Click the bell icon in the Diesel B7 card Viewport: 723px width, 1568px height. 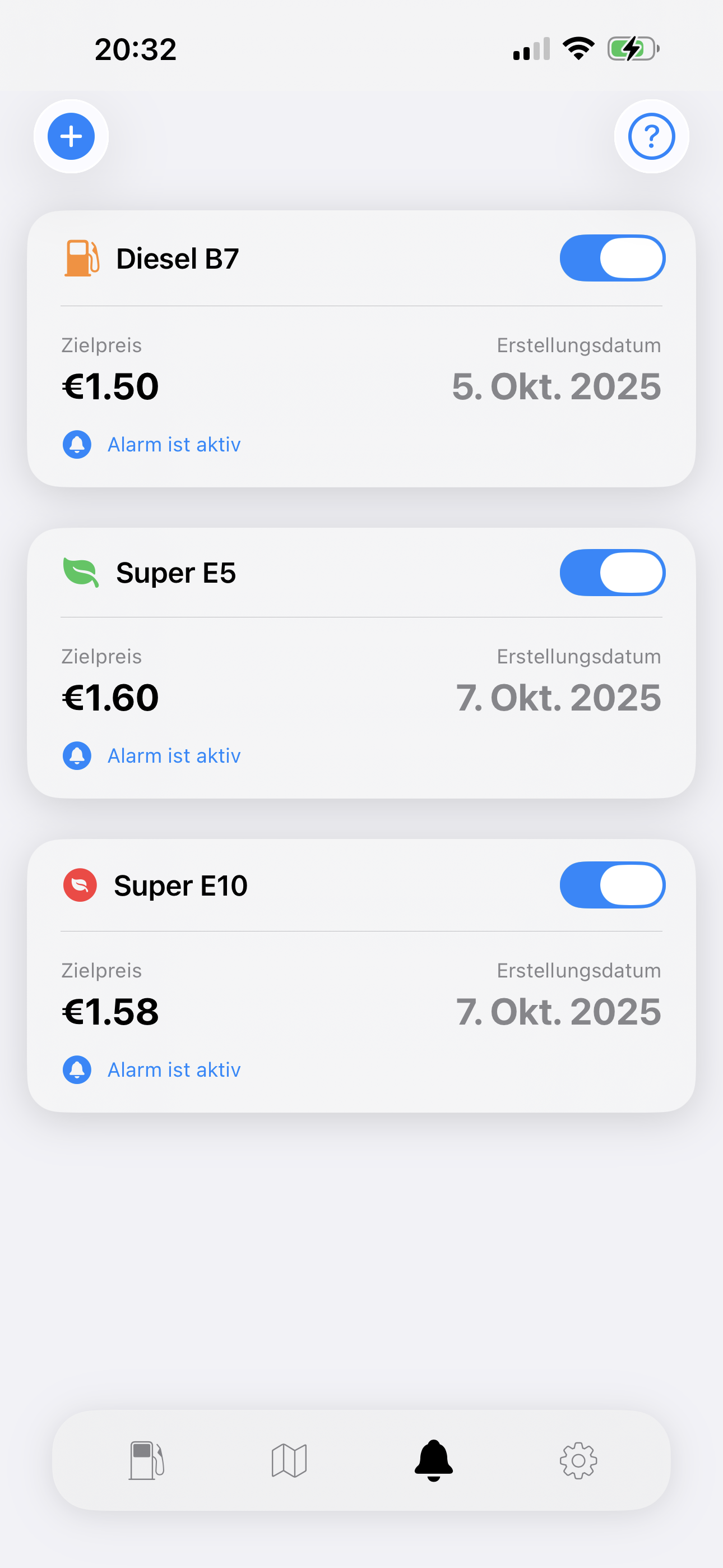click(77, 444)
